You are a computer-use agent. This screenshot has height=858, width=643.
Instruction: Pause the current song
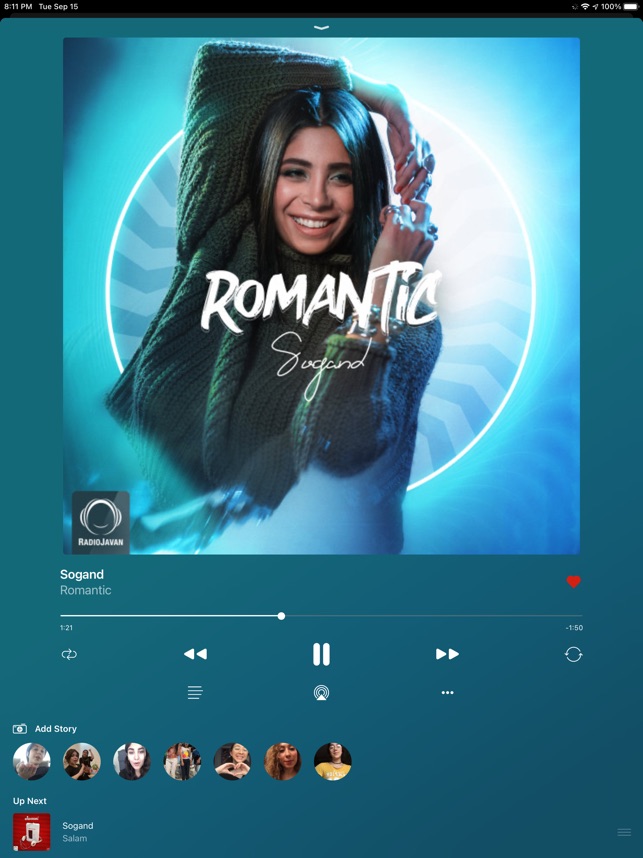tap(321, 654)
